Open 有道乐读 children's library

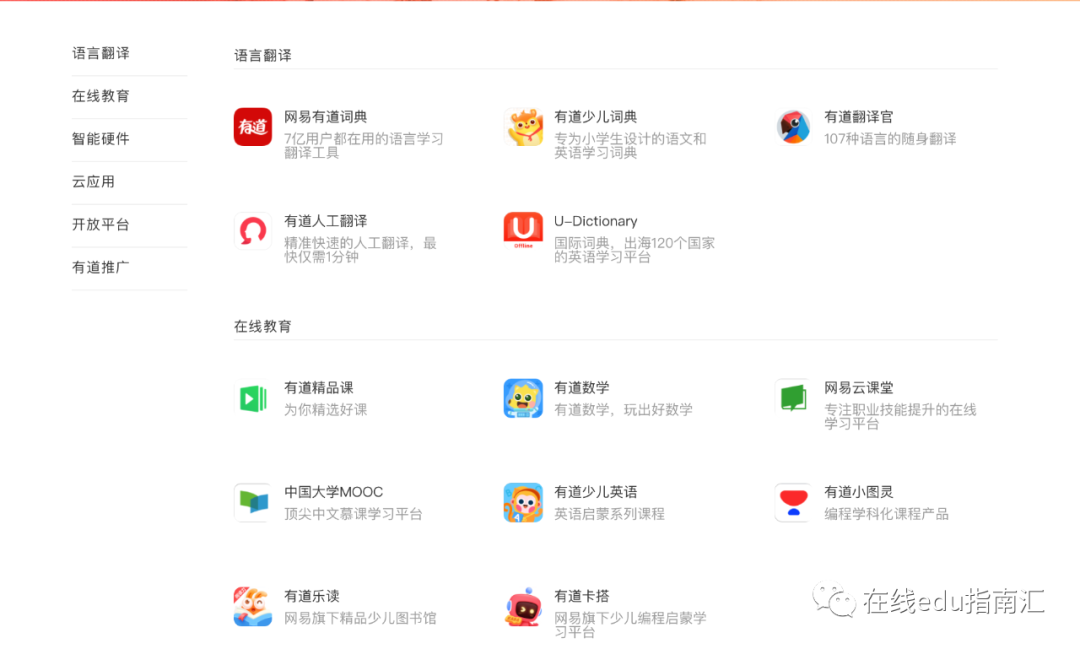[x=335, y=606]
